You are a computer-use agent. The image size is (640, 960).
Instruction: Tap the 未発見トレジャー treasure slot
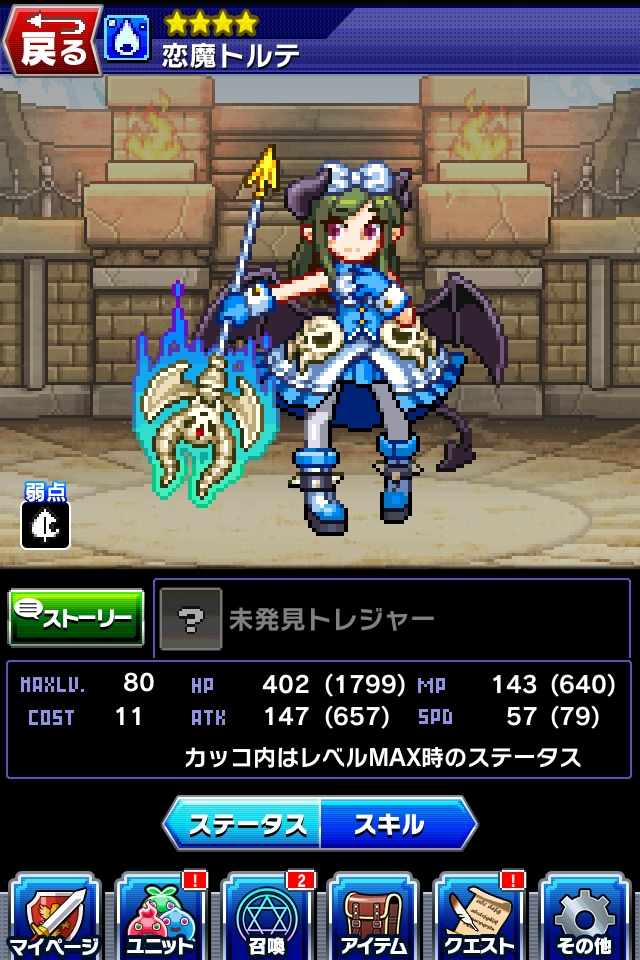[394, 619]
